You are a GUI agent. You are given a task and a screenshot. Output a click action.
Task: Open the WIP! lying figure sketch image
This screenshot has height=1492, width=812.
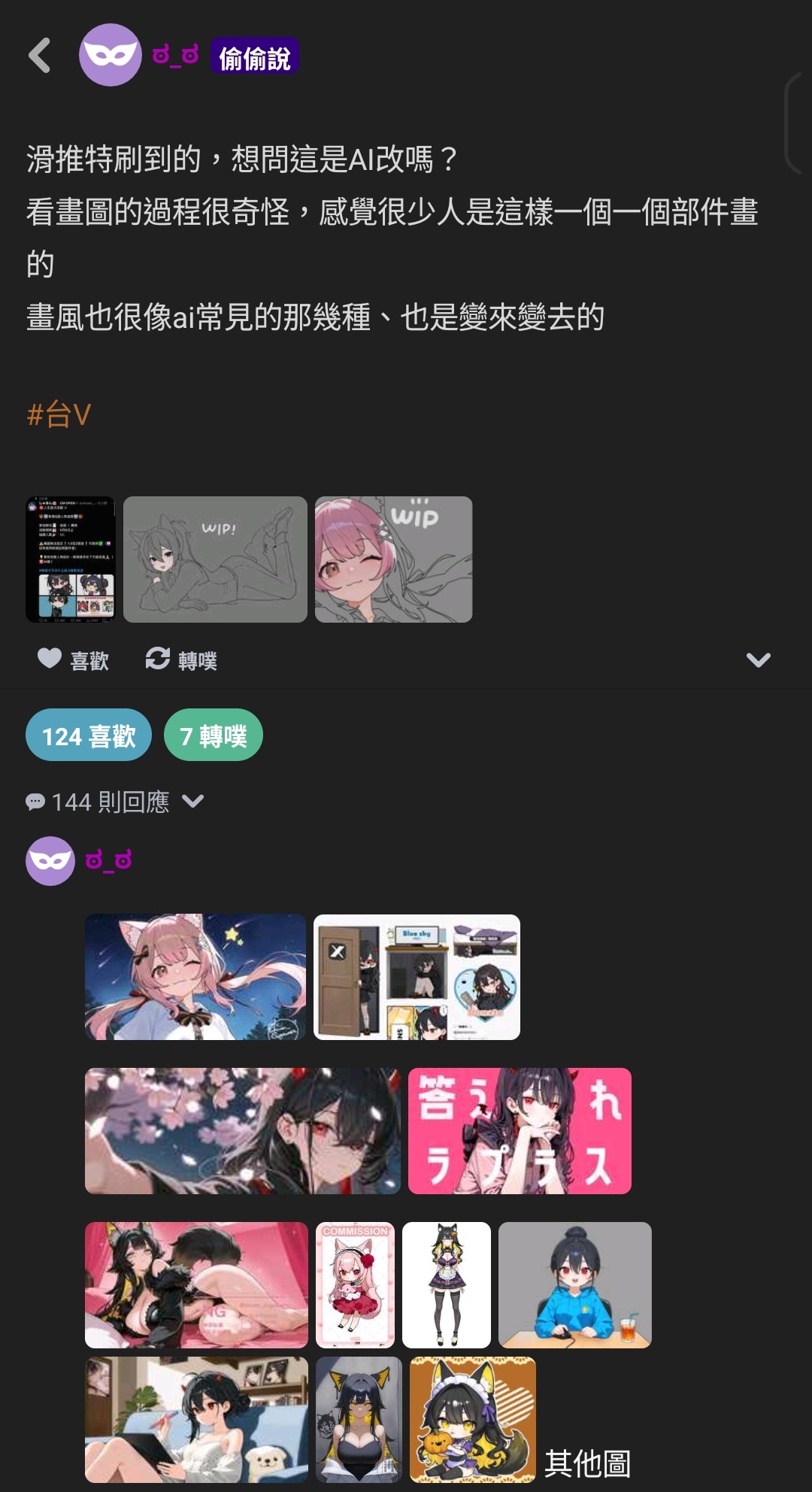coord(215,559)
